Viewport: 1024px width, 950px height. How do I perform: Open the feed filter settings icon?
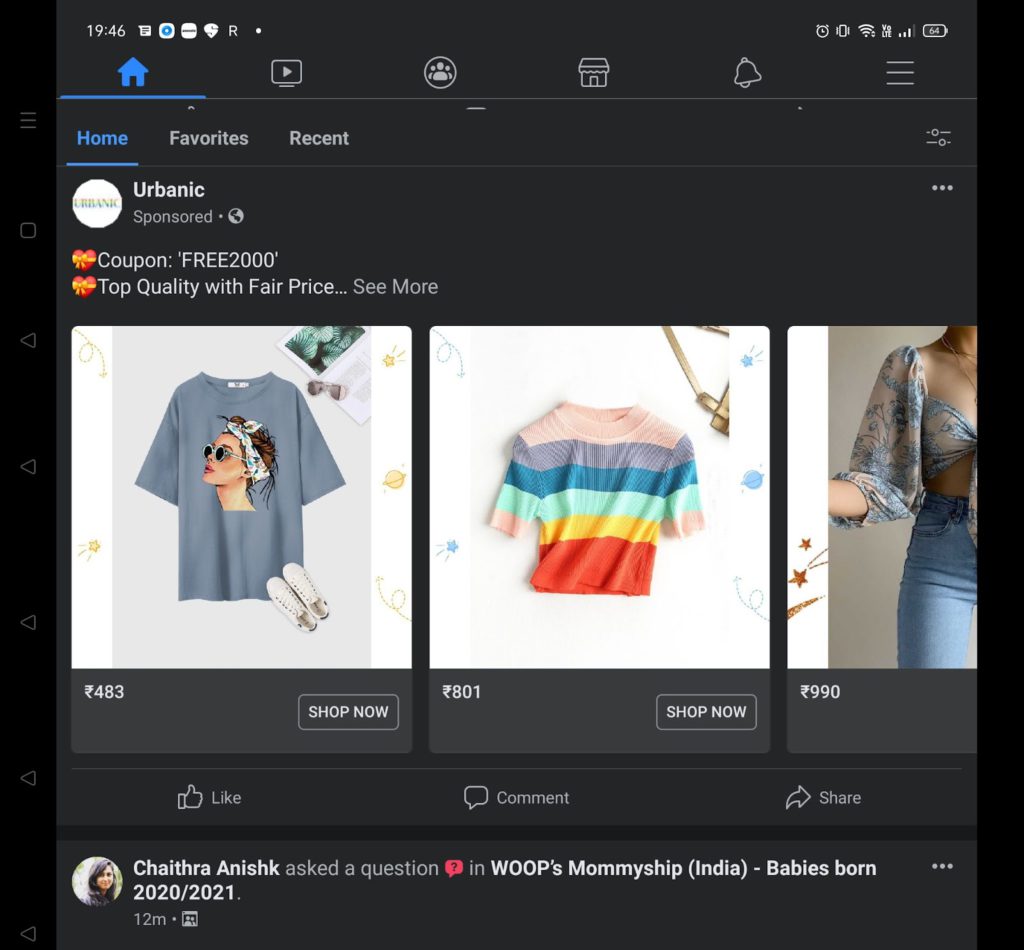pos(938,138)
